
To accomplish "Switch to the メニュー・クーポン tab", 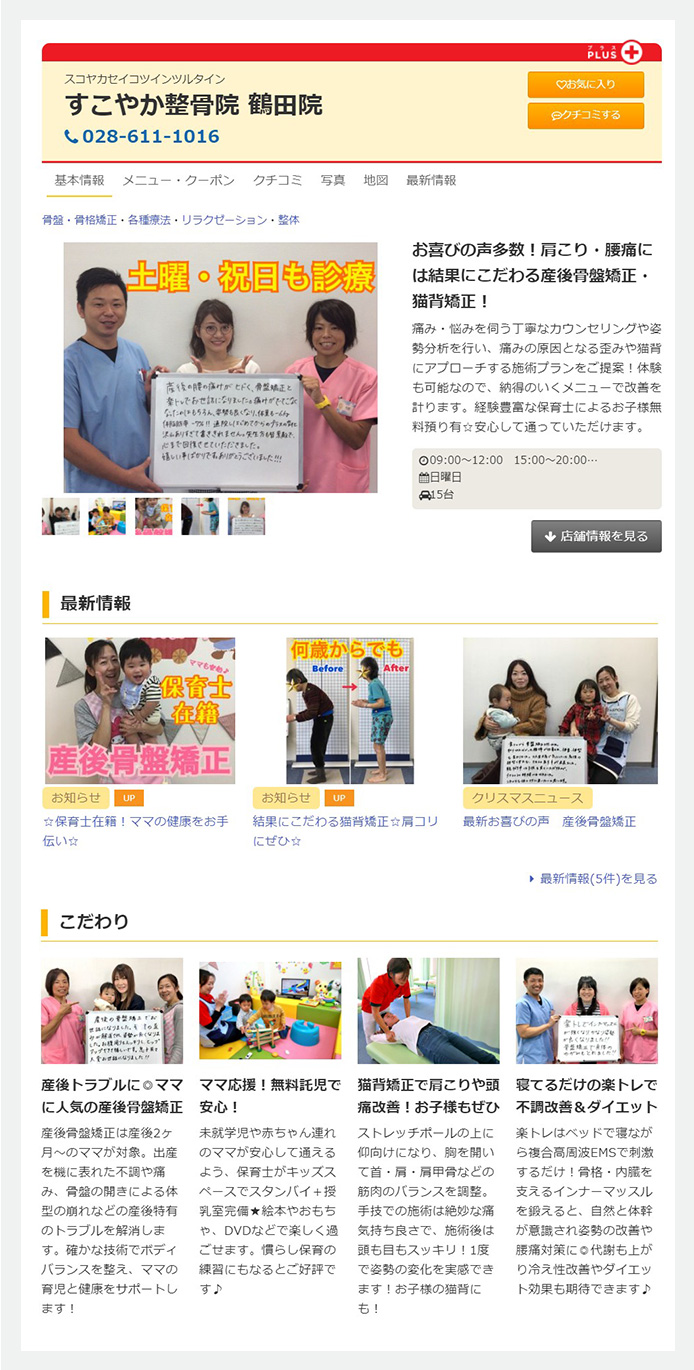I will click(x=178, y=180).
